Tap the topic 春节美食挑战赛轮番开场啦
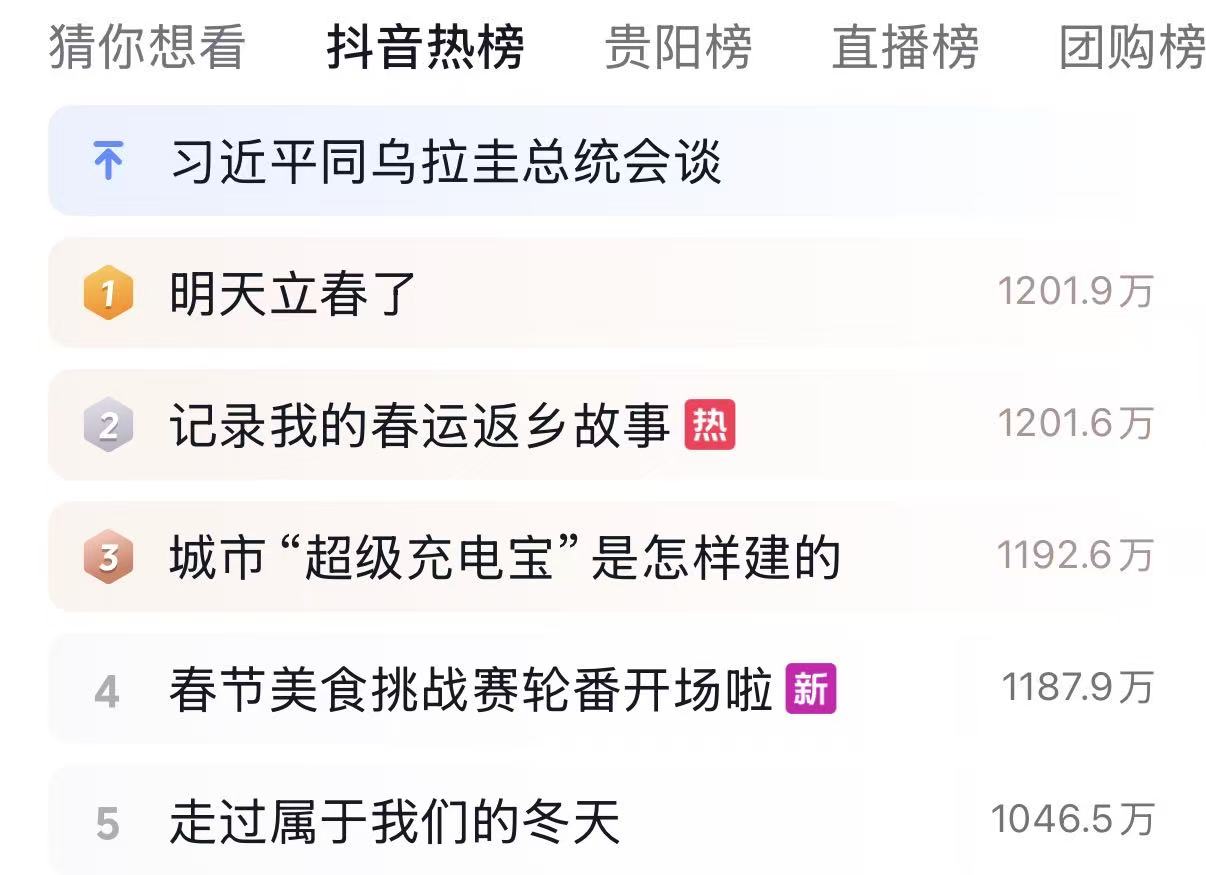 (470, 690)
